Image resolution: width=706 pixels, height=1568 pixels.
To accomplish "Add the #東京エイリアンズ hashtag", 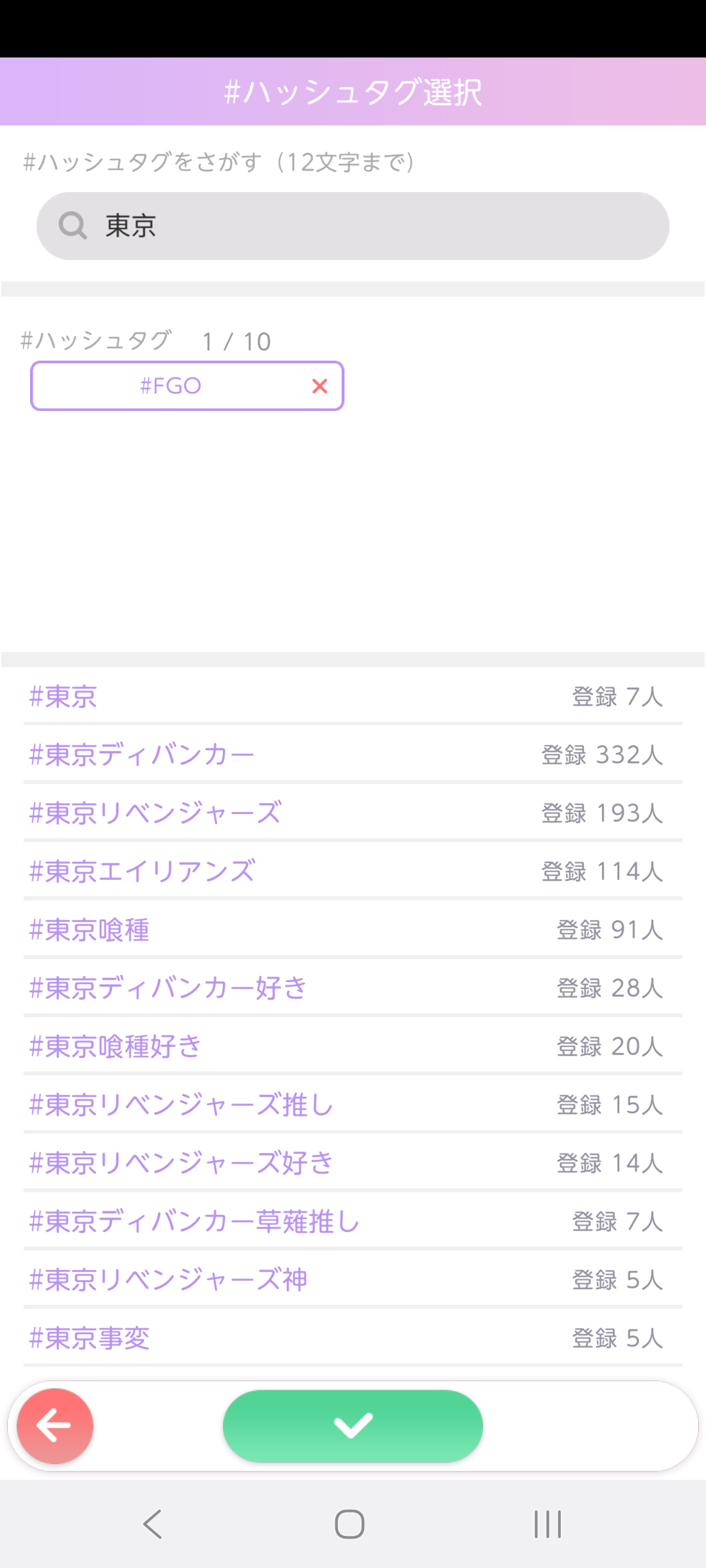I will click(353, 871).
